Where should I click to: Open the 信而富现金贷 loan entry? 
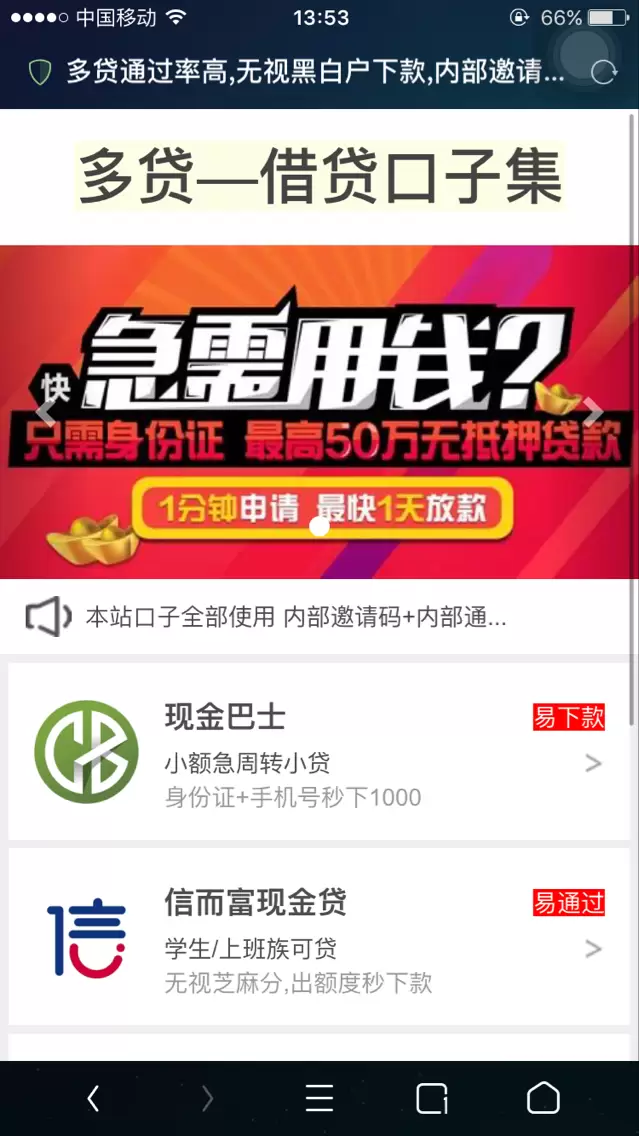point(319,937)
